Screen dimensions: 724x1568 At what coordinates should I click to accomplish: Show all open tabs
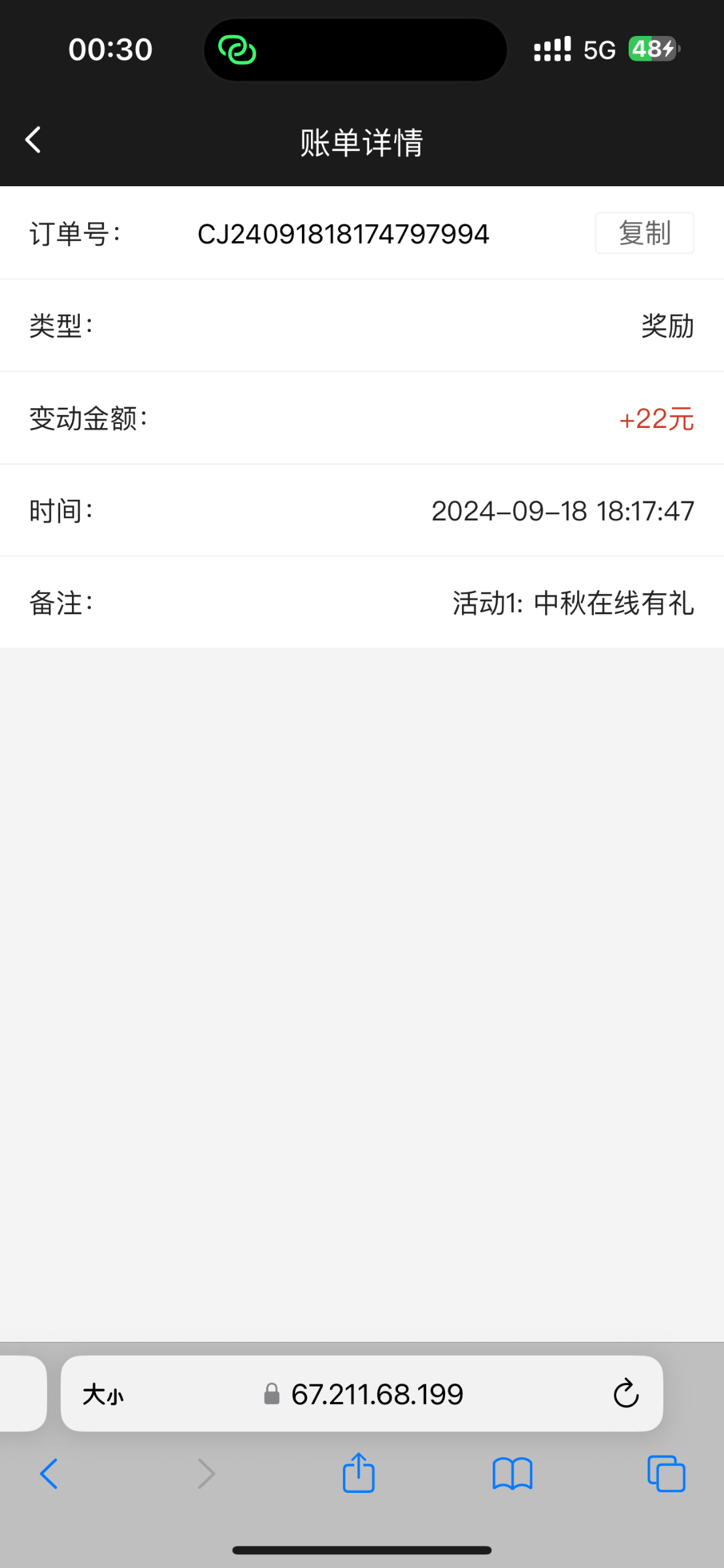coord(666,1474)
